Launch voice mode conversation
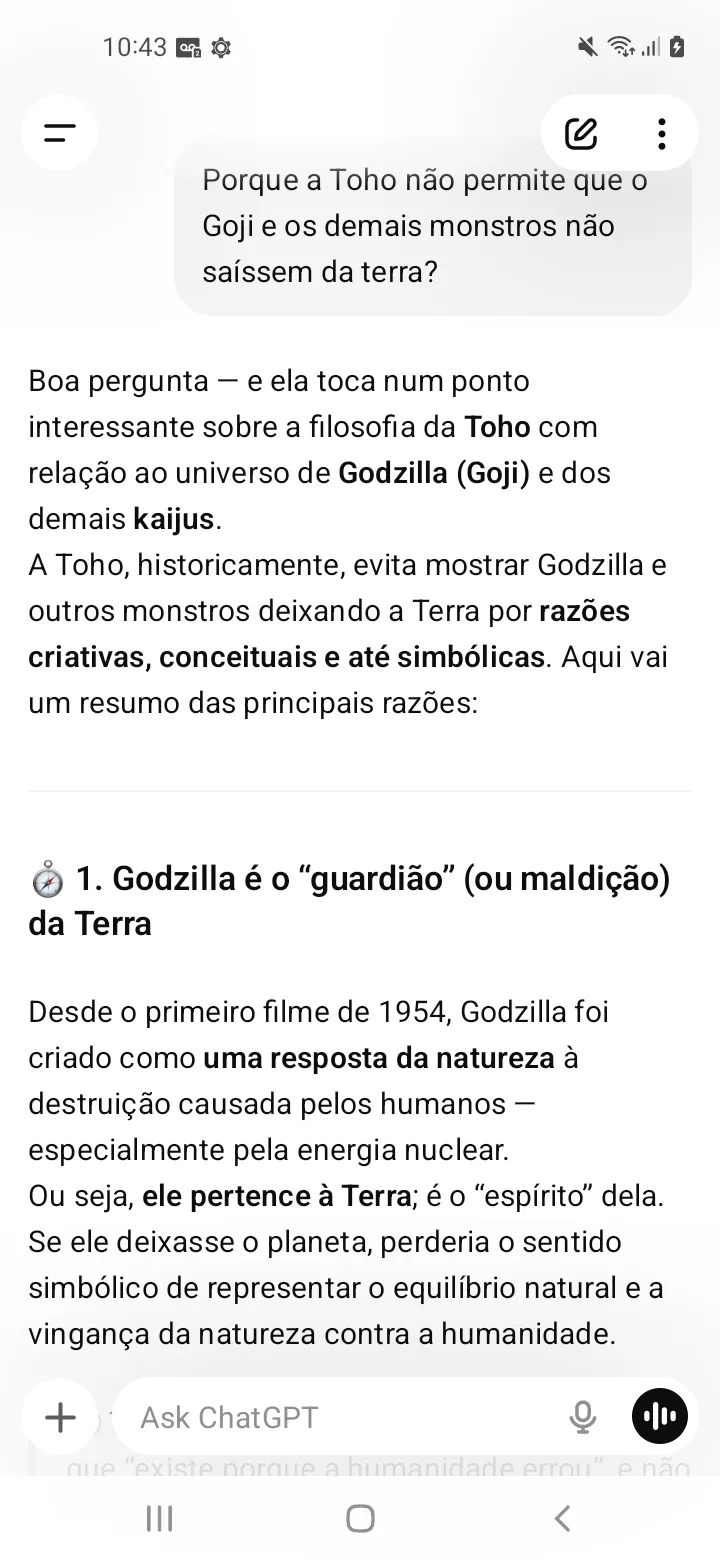This screenshot has width=720, height=1560. [x=660, y=1417]
